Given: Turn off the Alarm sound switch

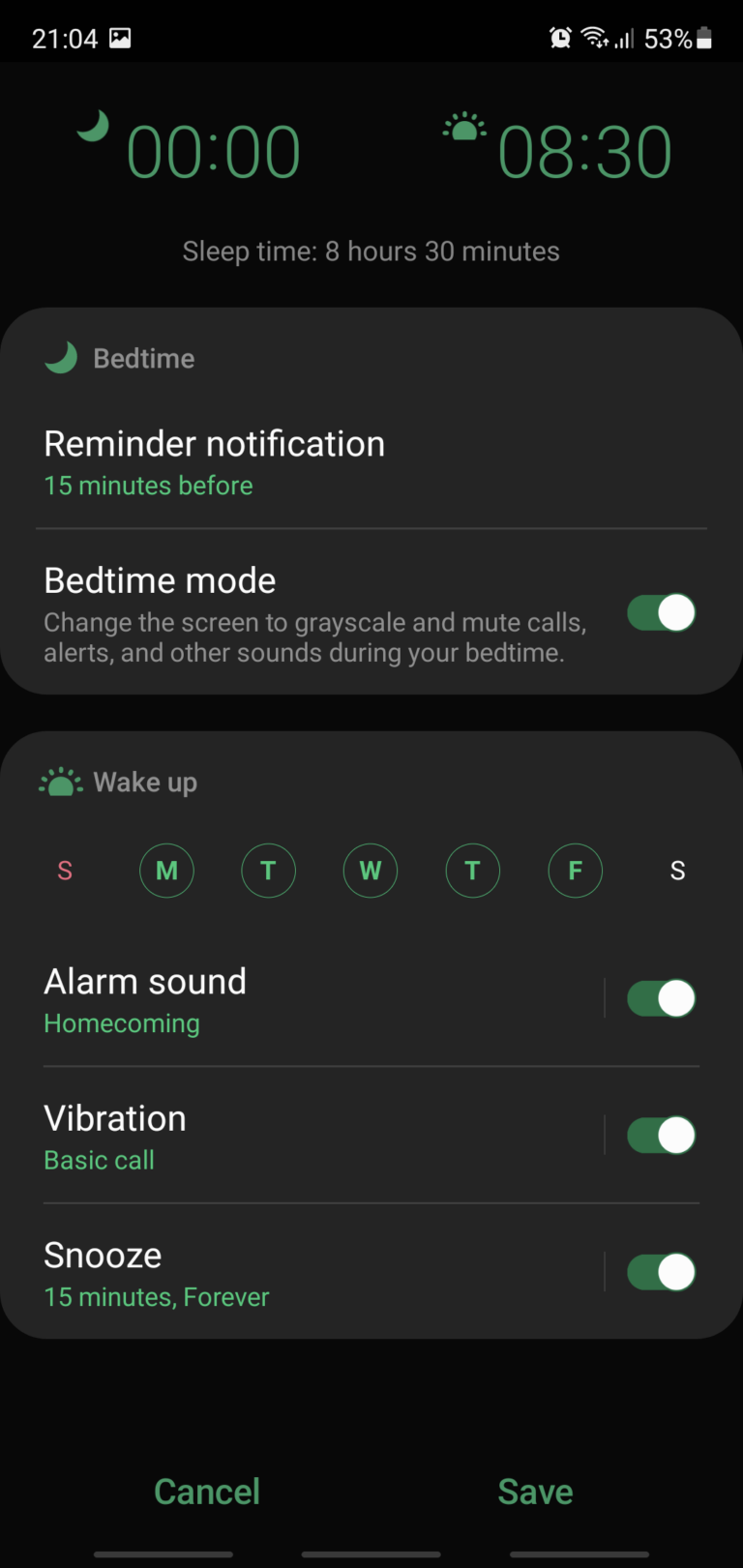Looking at the screenshot, I should [661, 997].
